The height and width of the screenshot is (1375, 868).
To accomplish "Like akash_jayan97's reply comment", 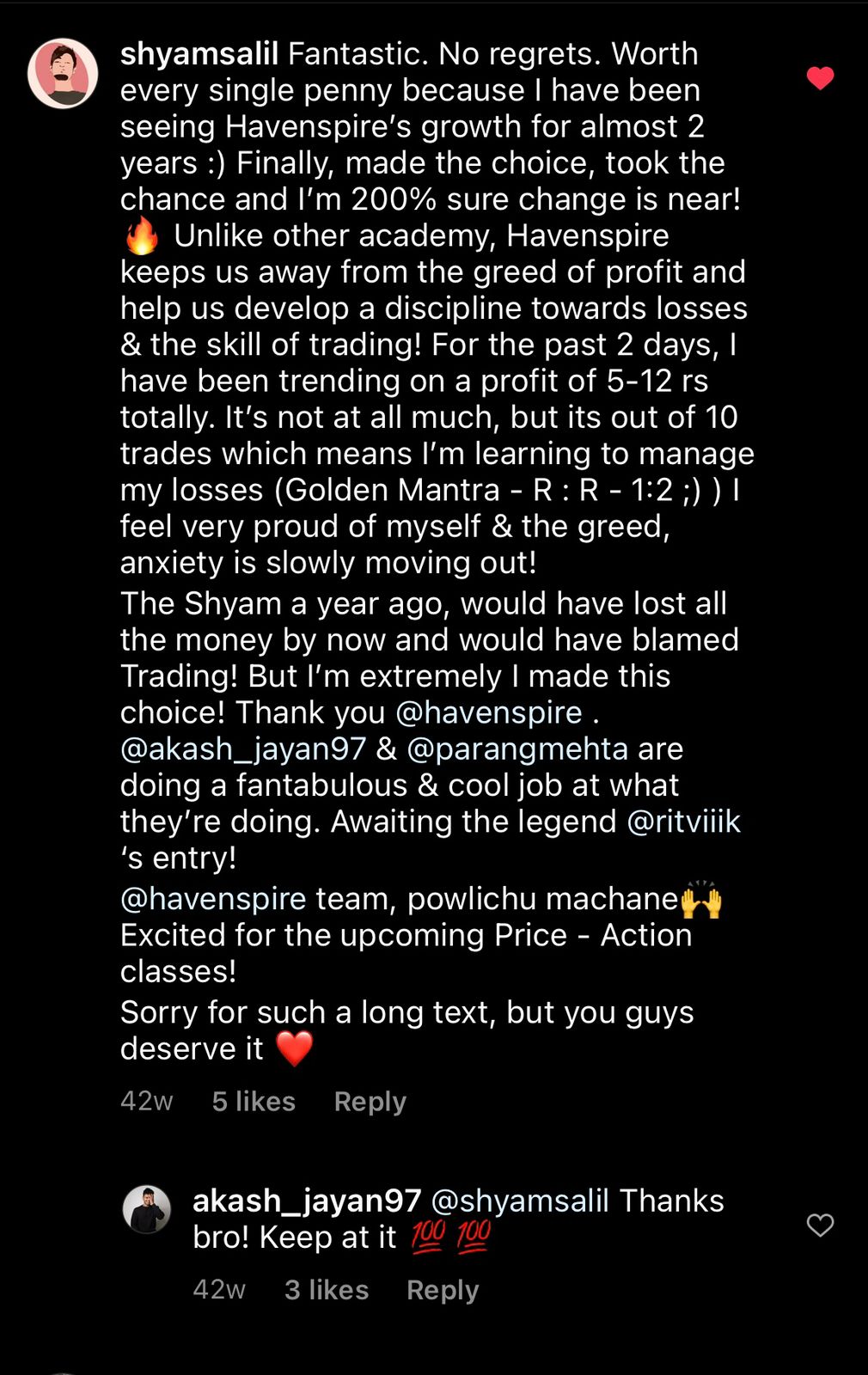I will (820, 1225).
